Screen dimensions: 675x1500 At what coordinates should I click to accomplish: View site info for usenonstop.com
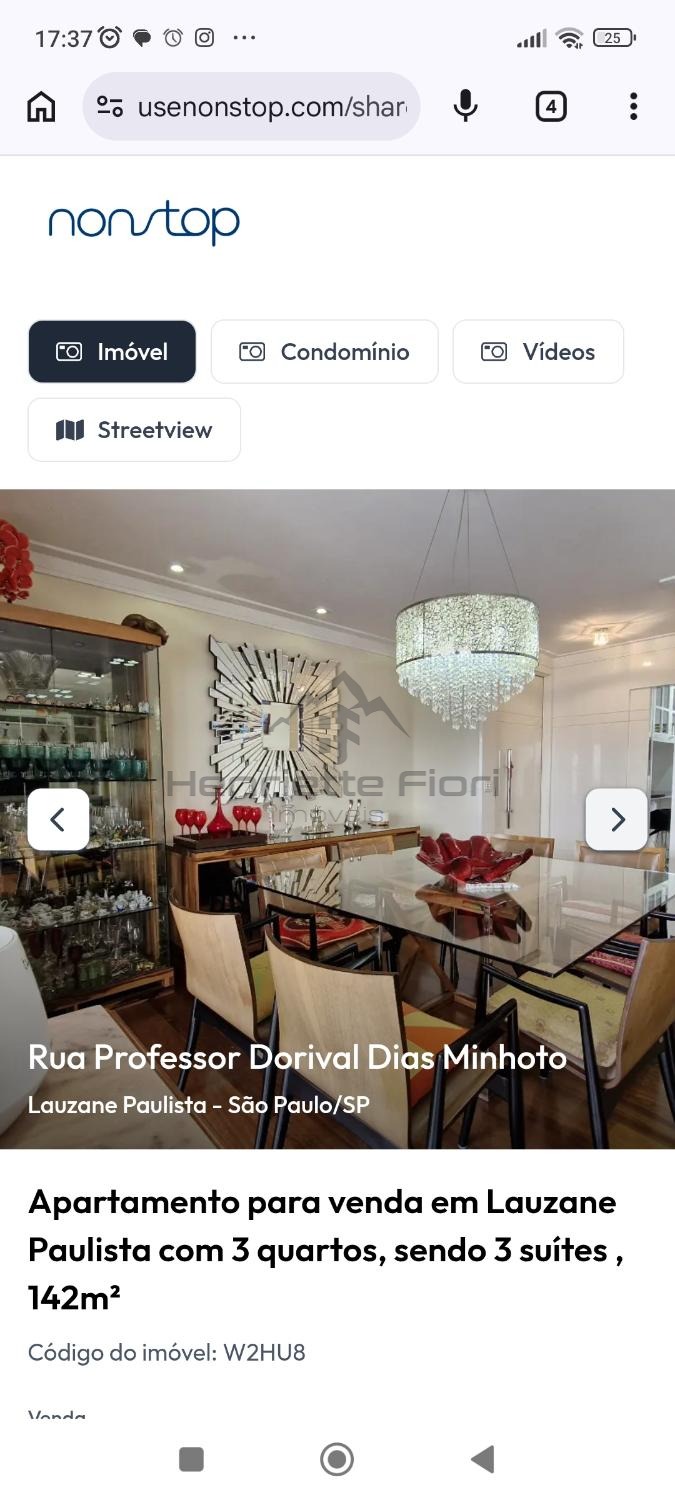coord(110,106)
